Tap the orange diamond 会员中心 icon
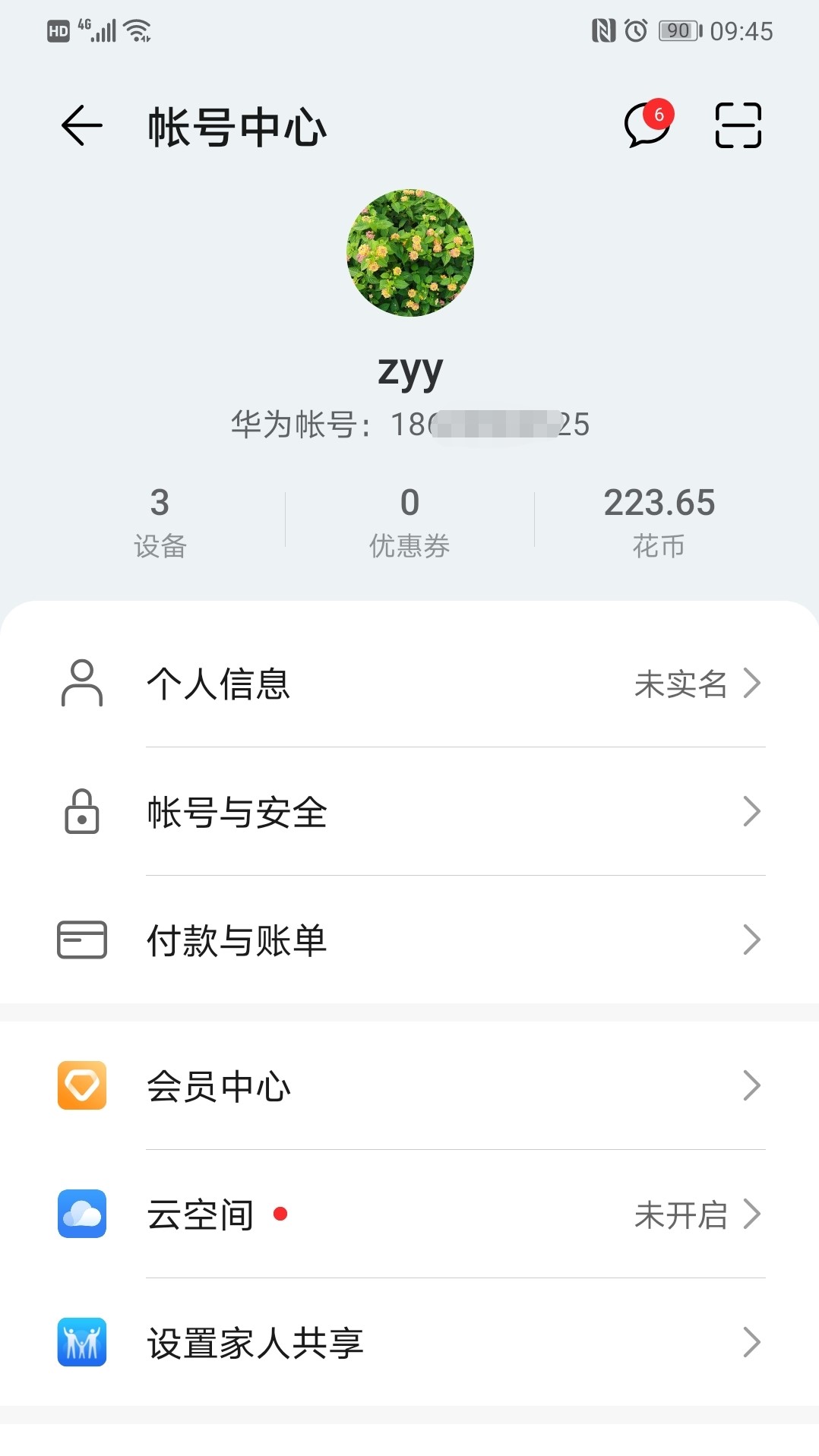This screenshot has height=1456, width=819. click(x=81, y=1086)
